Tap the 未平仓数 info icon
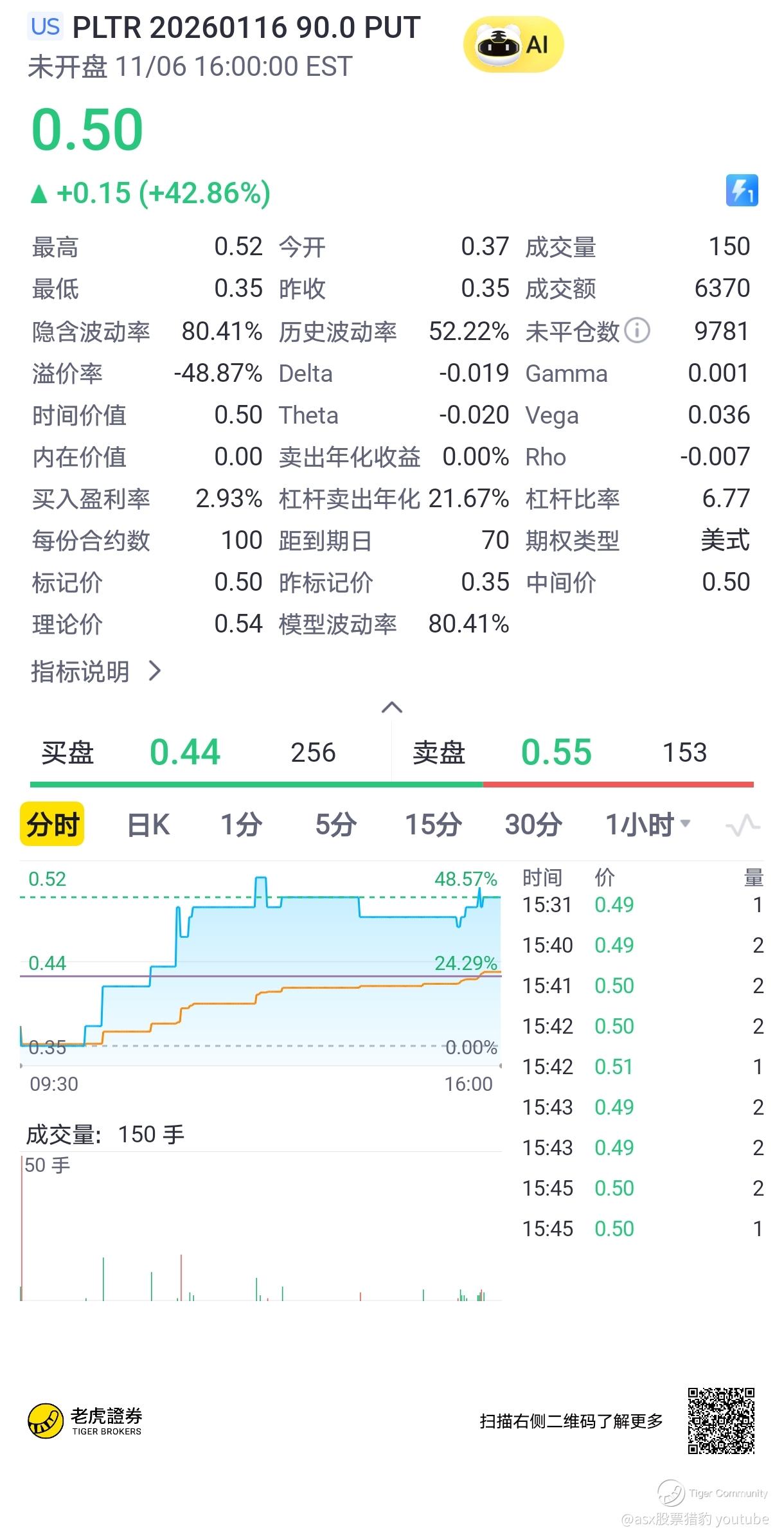This screenshot has height=1537, width=784. click(x=637, y=331)
